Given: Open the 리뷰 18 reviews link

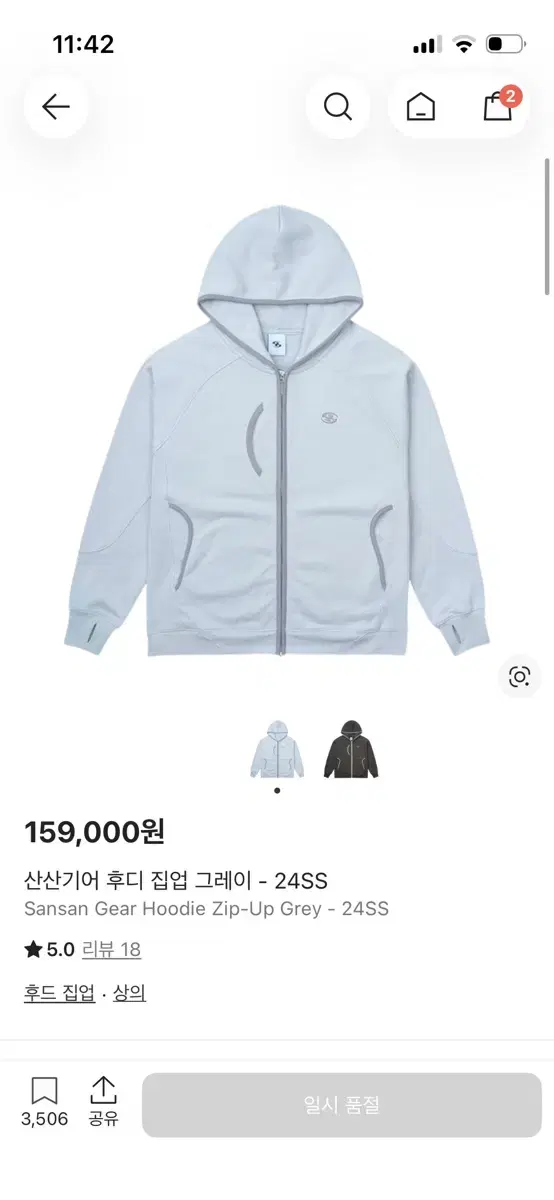Looking at the screenshot, I should [x=111, y=950].
